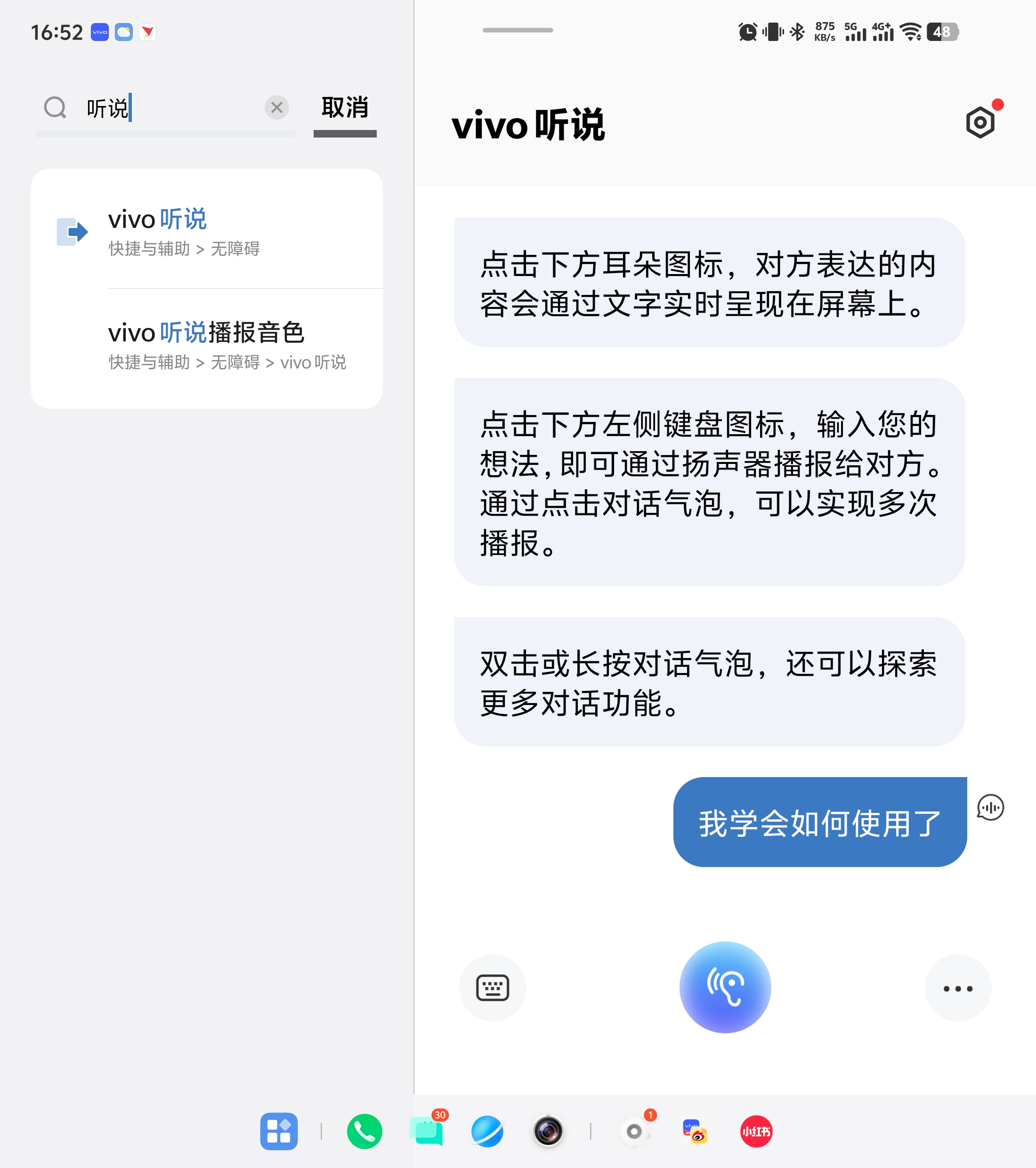Open the Camera app from the dock
The height and width of the screenshot is (1168, 1036).
tap(548, 1131)
